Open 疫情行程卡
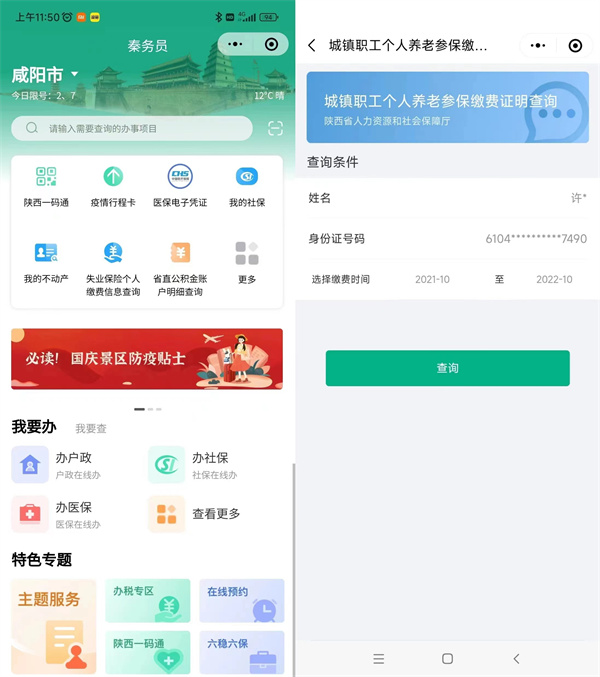This screenshot has width=600, height=677. [113, 187]
